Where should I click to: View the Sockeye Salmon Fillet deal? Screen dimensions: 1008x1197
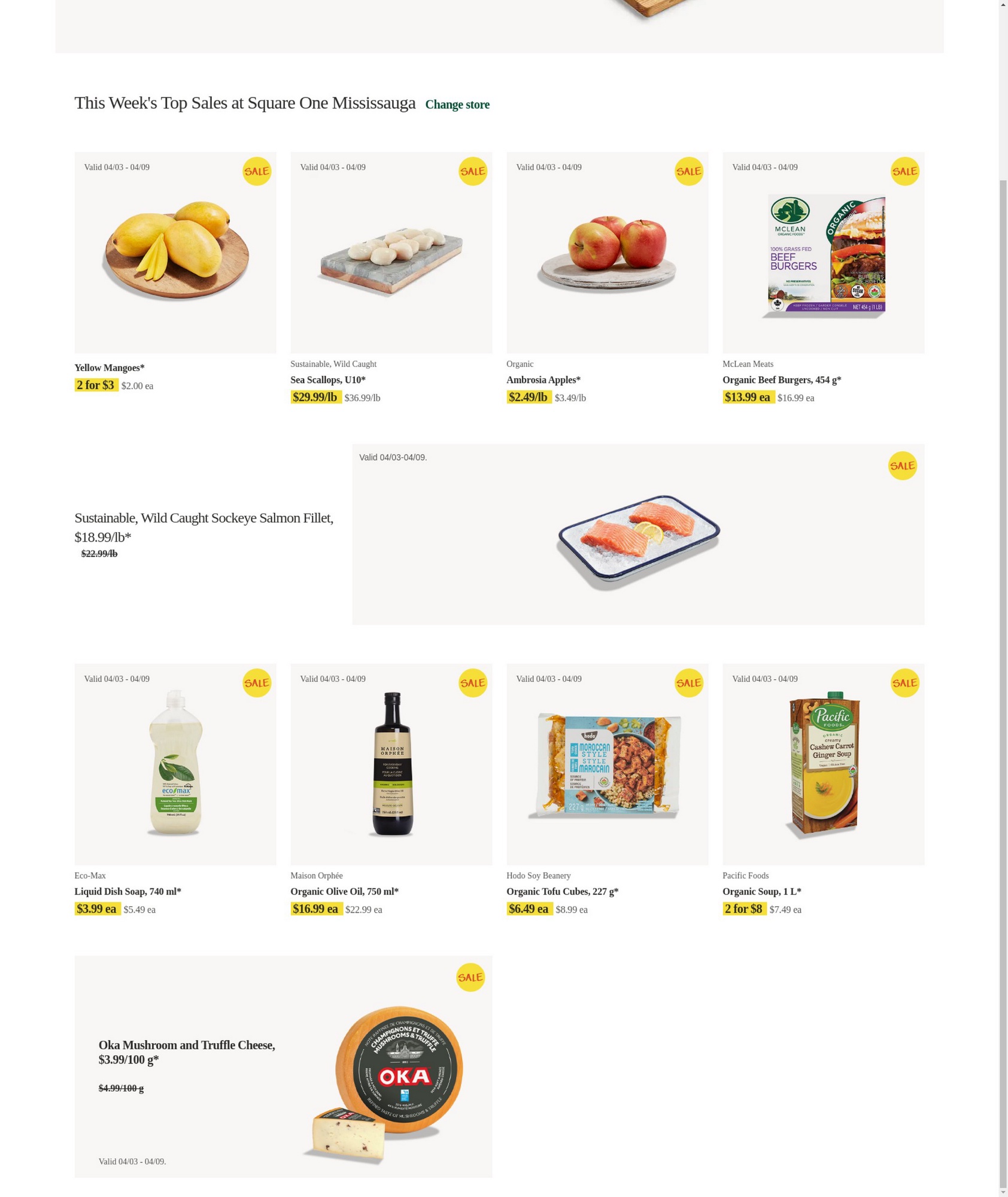click(637, 534)
